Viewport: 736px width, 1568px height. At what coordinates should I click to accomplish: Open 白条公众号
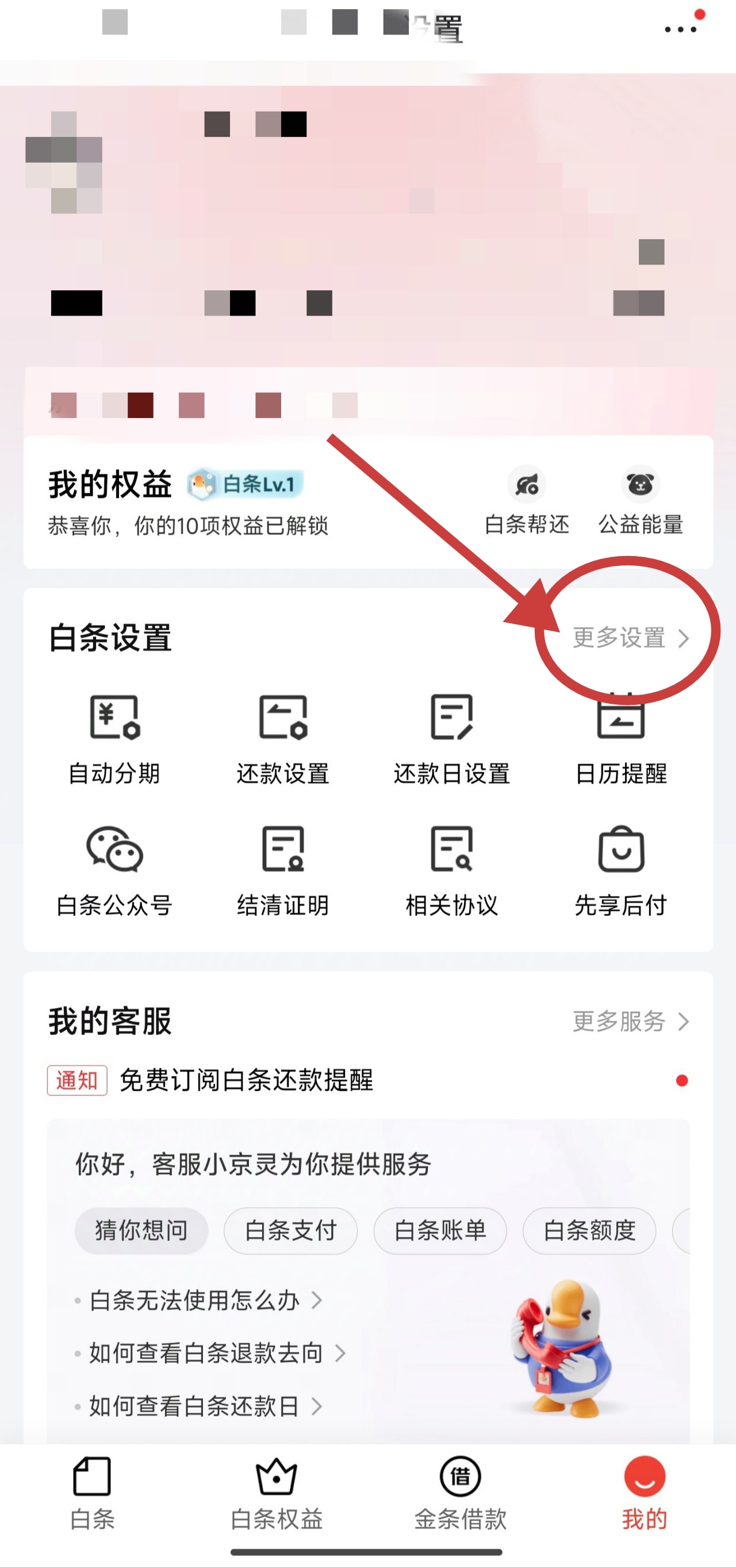pos(114,871)
